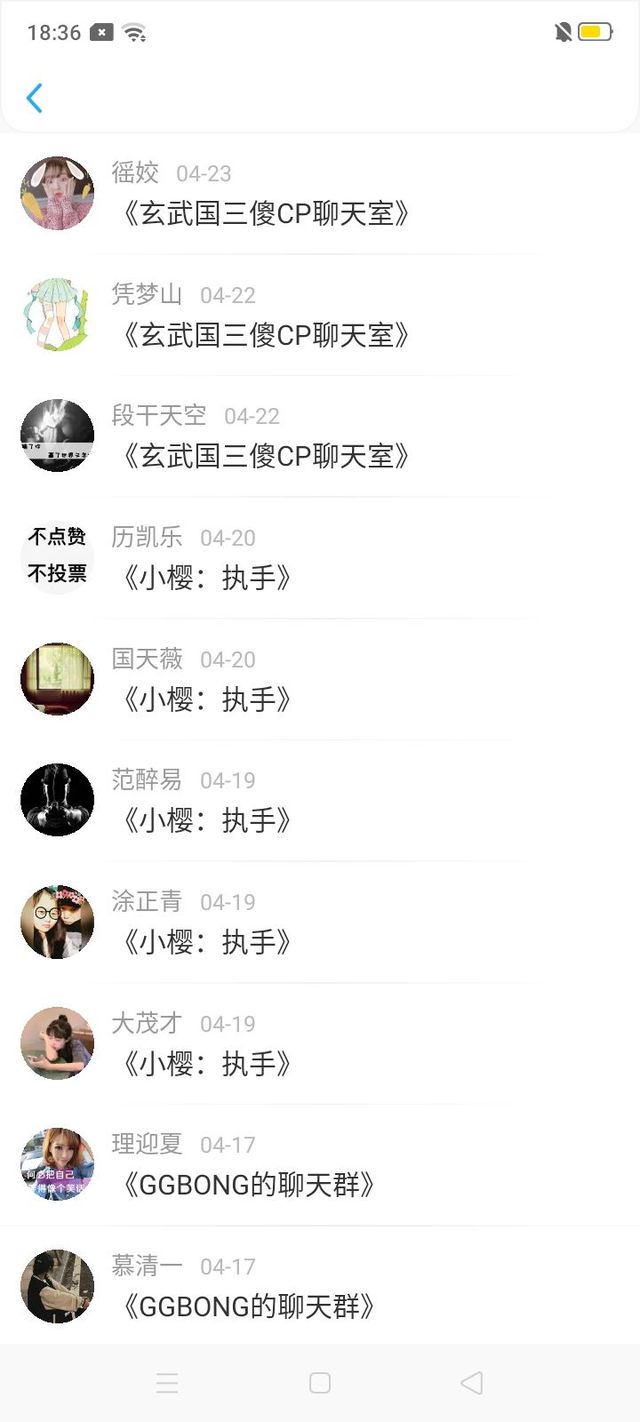The width and height of the screenshot is (640, 1422).
Task: Open 涂正青's 小樱：执手 entry
Action: click(x=207, y=943)
